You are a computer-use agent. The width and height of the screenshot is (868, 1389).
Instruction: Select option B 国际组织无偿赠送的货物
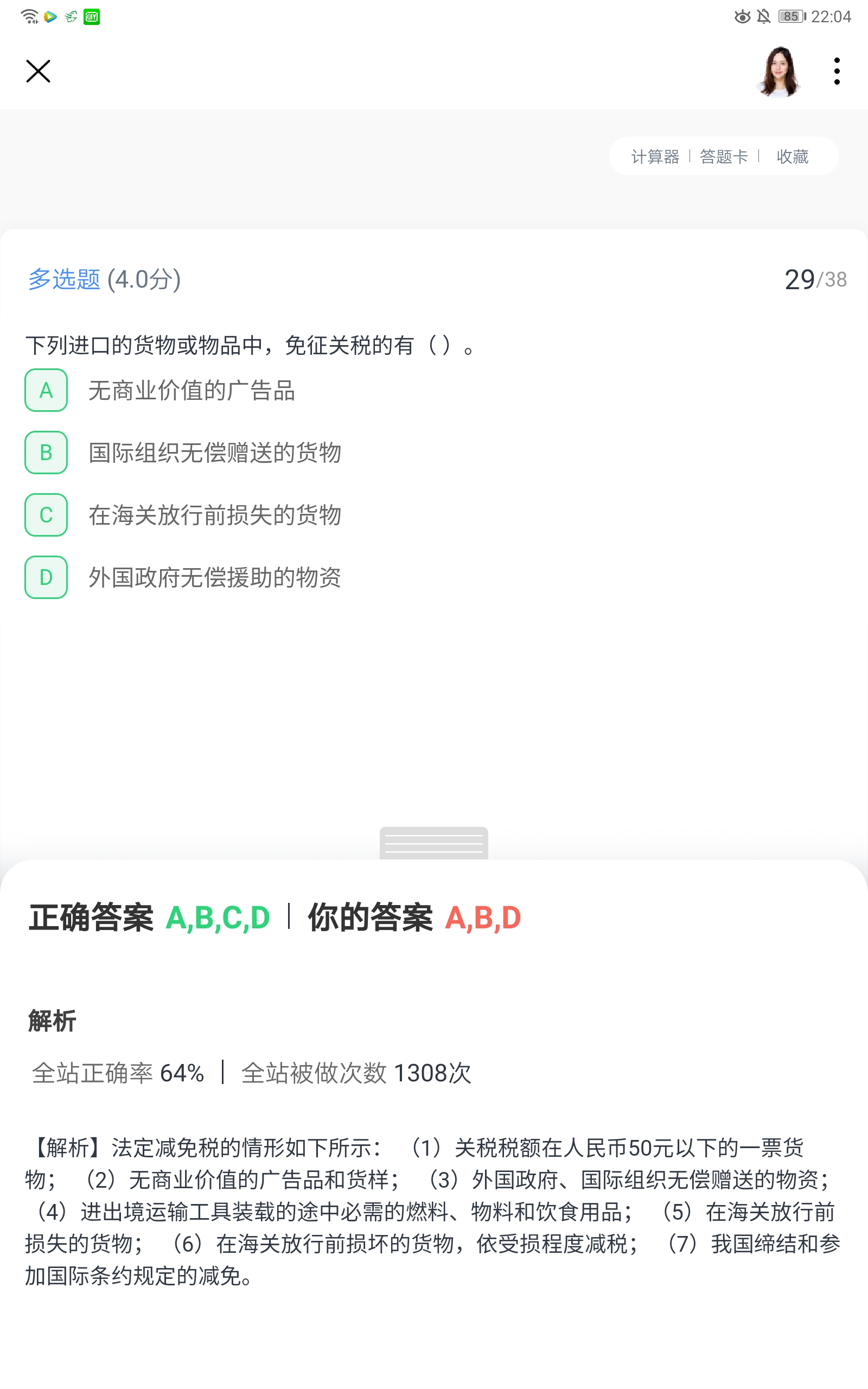click(46, 453)
